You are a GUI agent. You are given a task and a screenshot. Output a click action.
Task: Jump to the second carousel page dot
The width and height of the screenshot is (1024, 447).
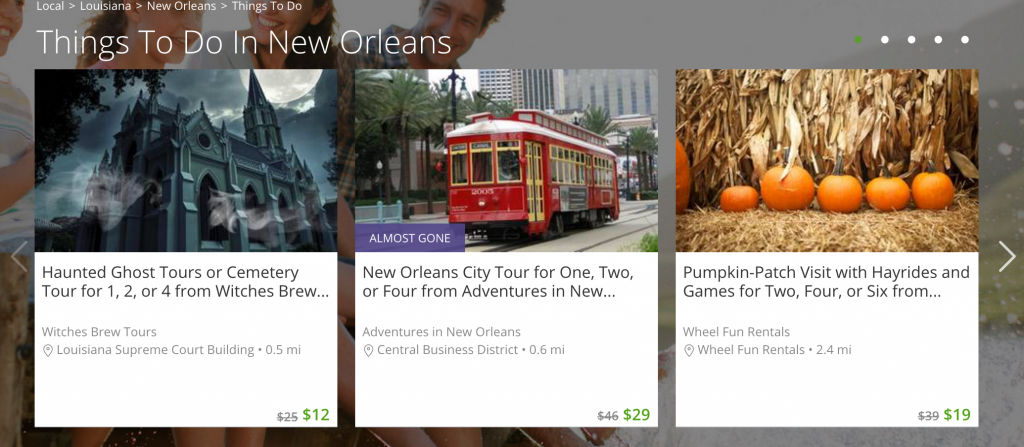pyautogui.click(x=885, y=40)
